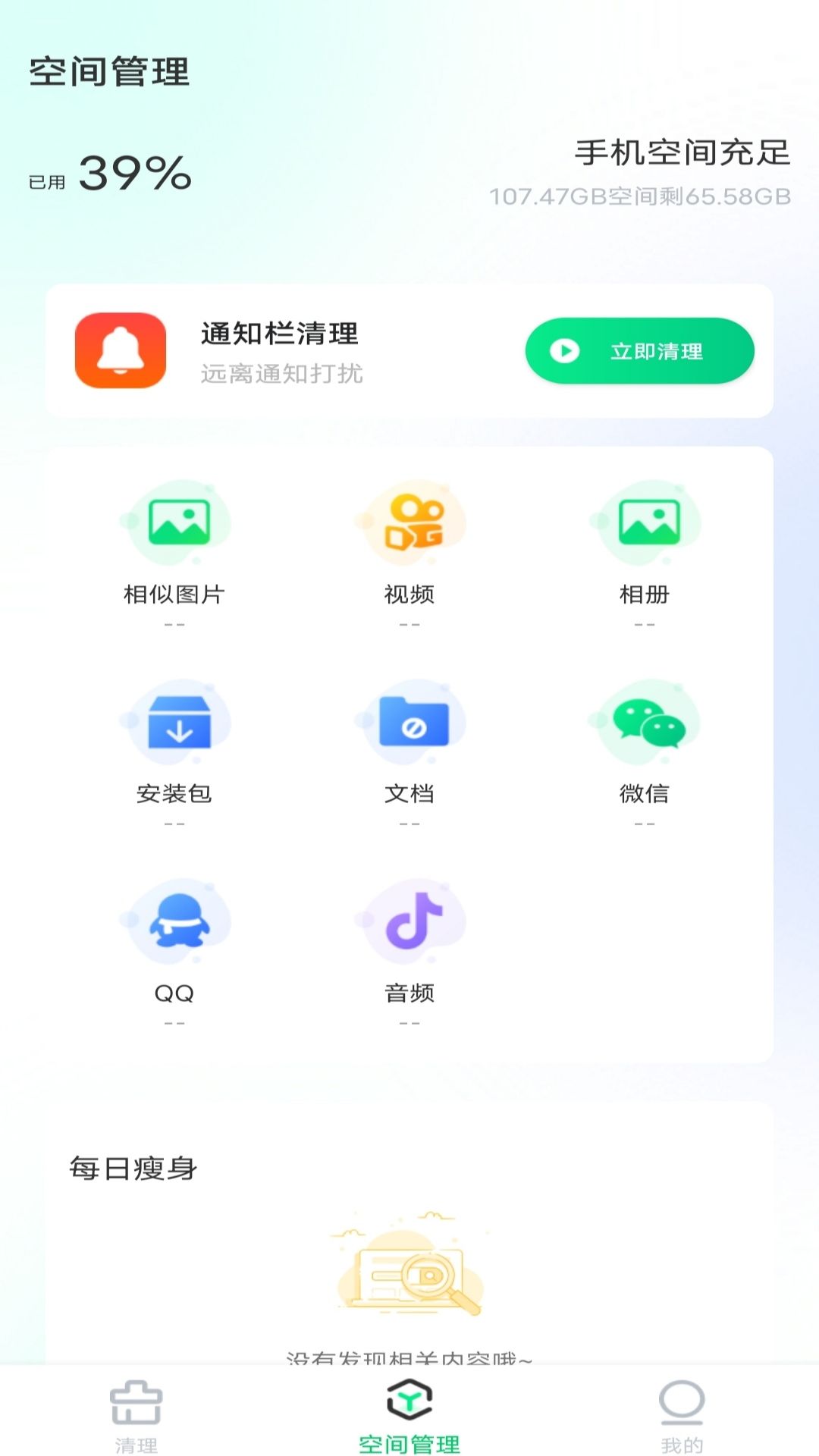Tap the 立即清理 button
This screenshot has width=819, height=1456.
pyautogui.click(x=639, y=351)
